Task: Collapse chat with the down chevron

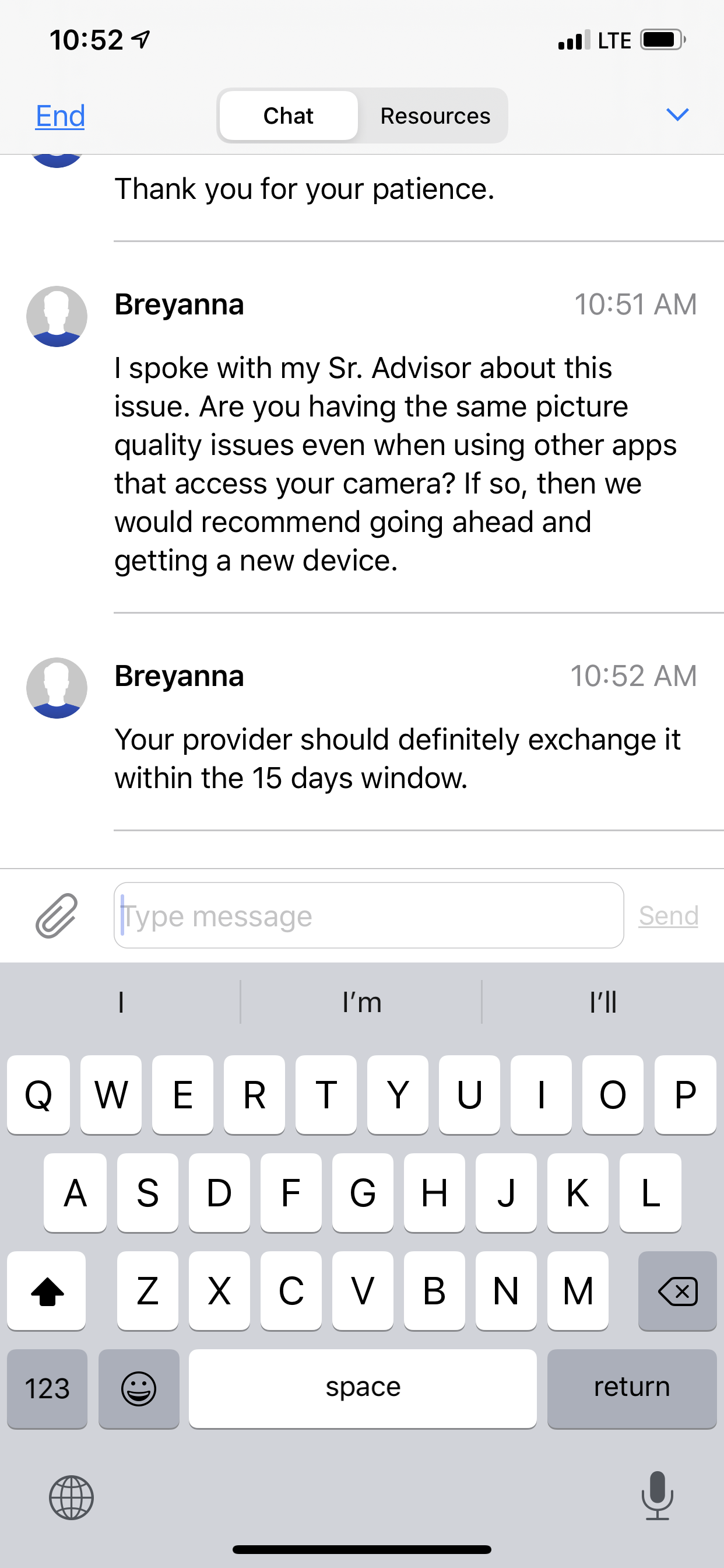Action: pyautogui.click(x=677, y=114)
